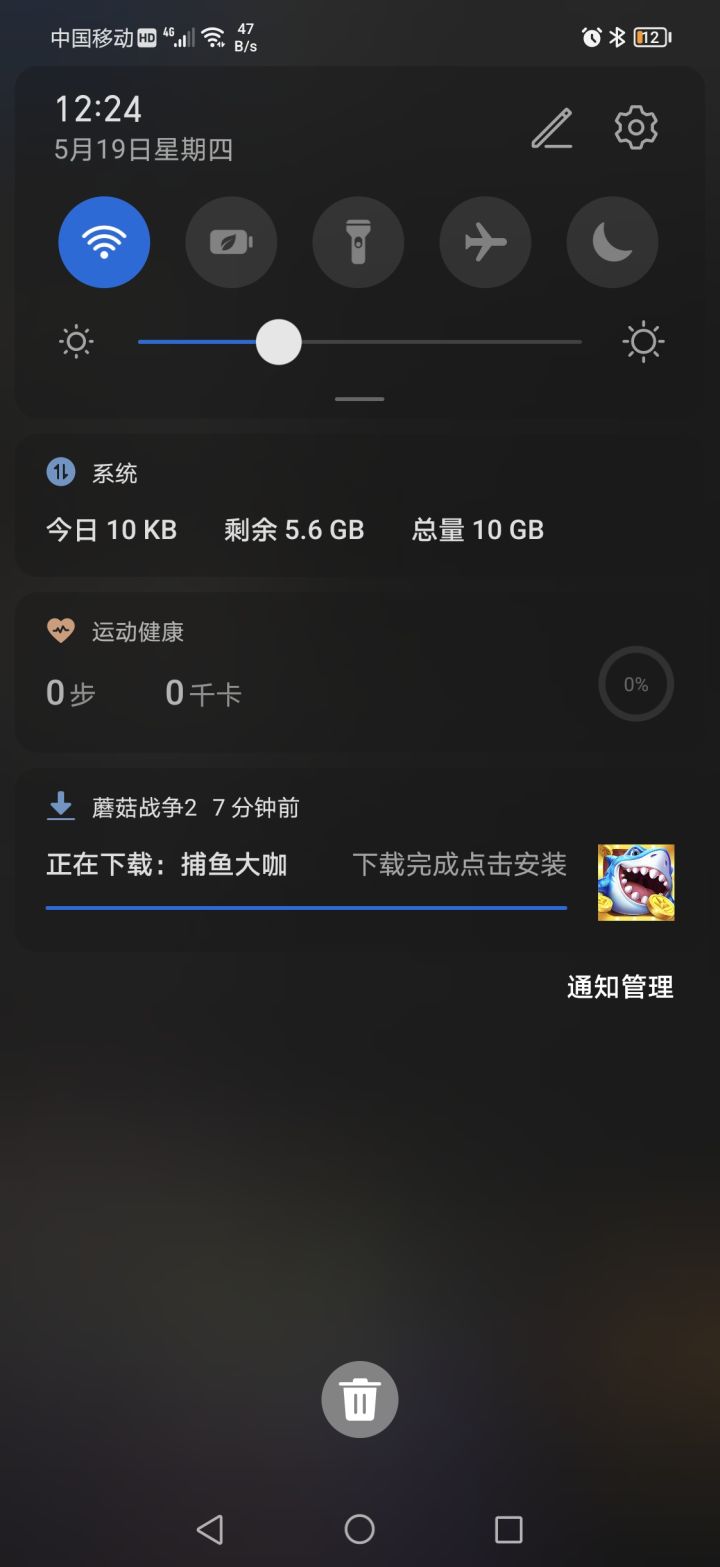Open the battery saver quick setting icon
720x1567 pixels.
[231, 242]
